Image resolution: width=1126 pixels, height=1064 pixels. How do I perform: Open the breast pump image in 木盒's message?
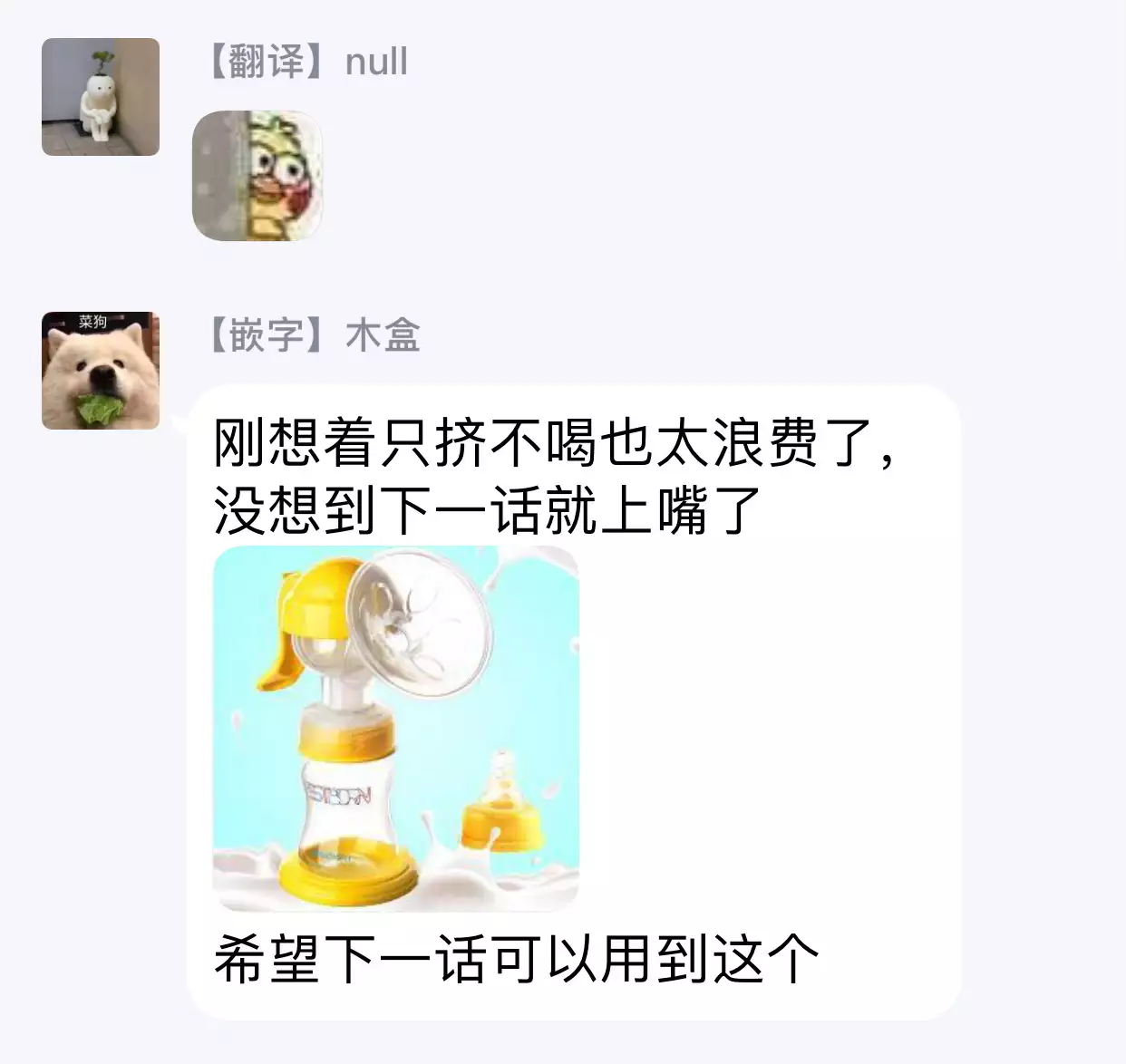[395, 728]
